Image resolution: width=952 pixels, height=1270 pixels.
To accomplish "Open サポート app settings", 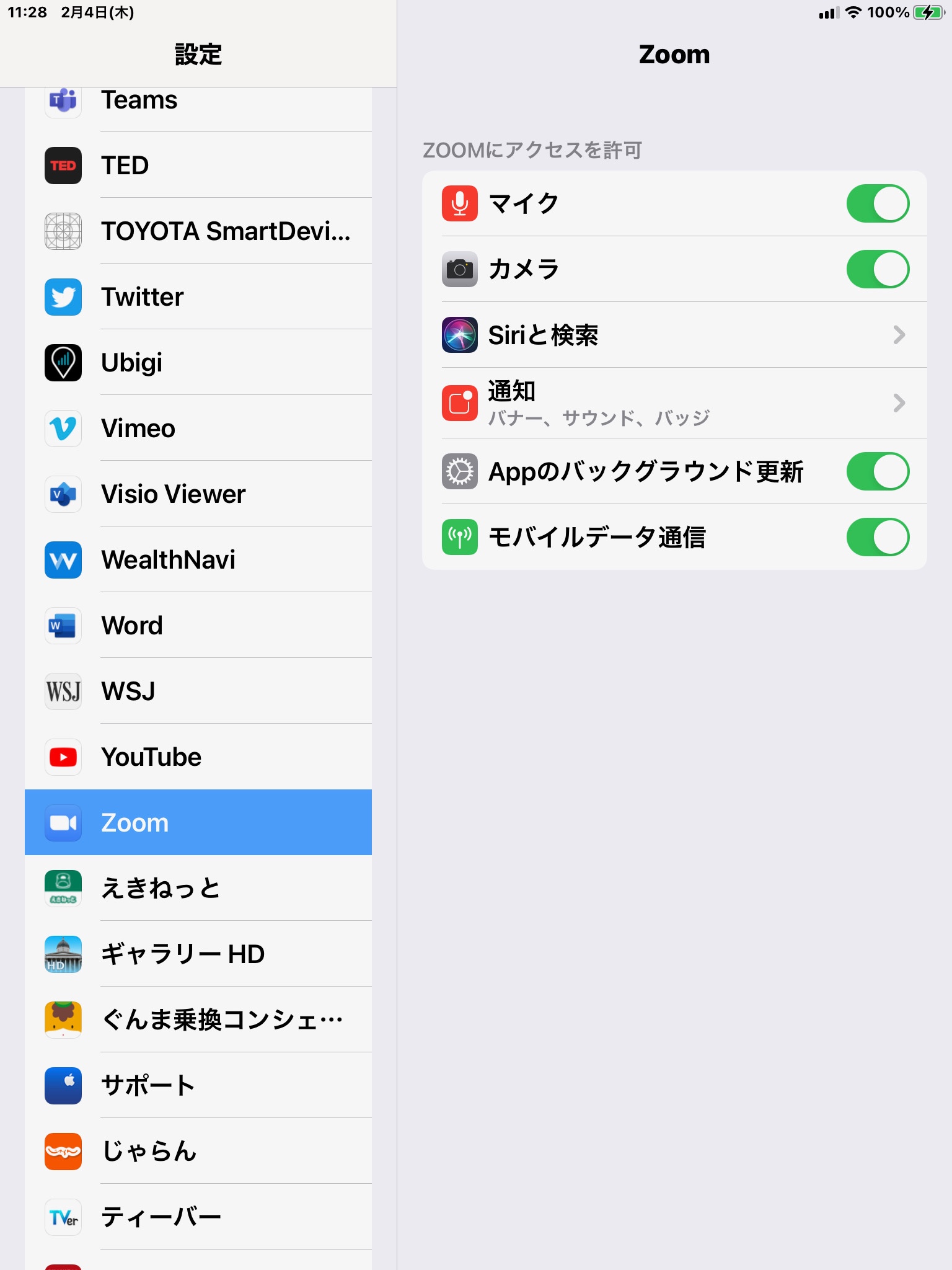I will pos(198,1086).
